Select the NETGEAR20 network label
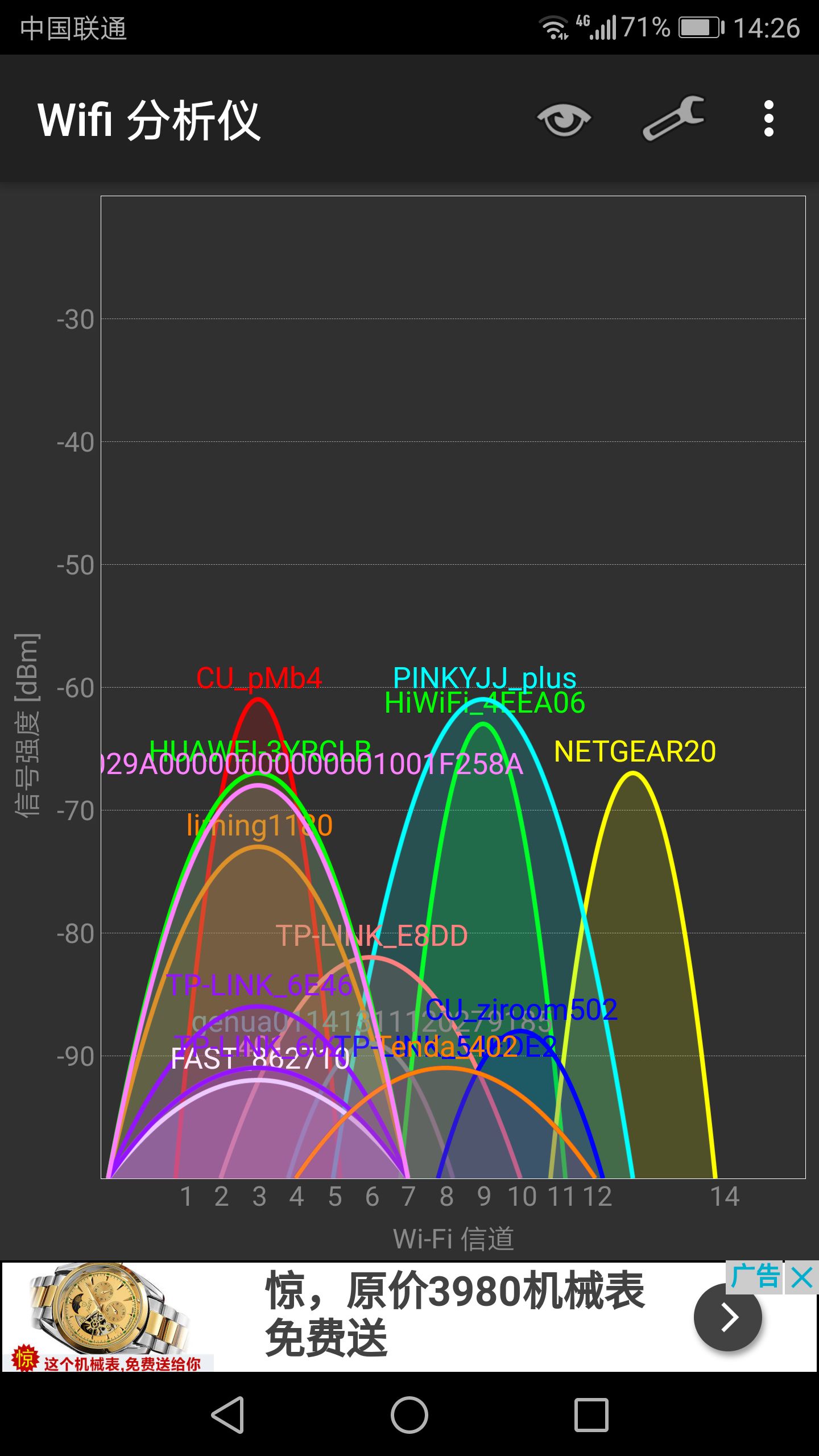Viewport: 819px width, 1456px height. [635, 752]
